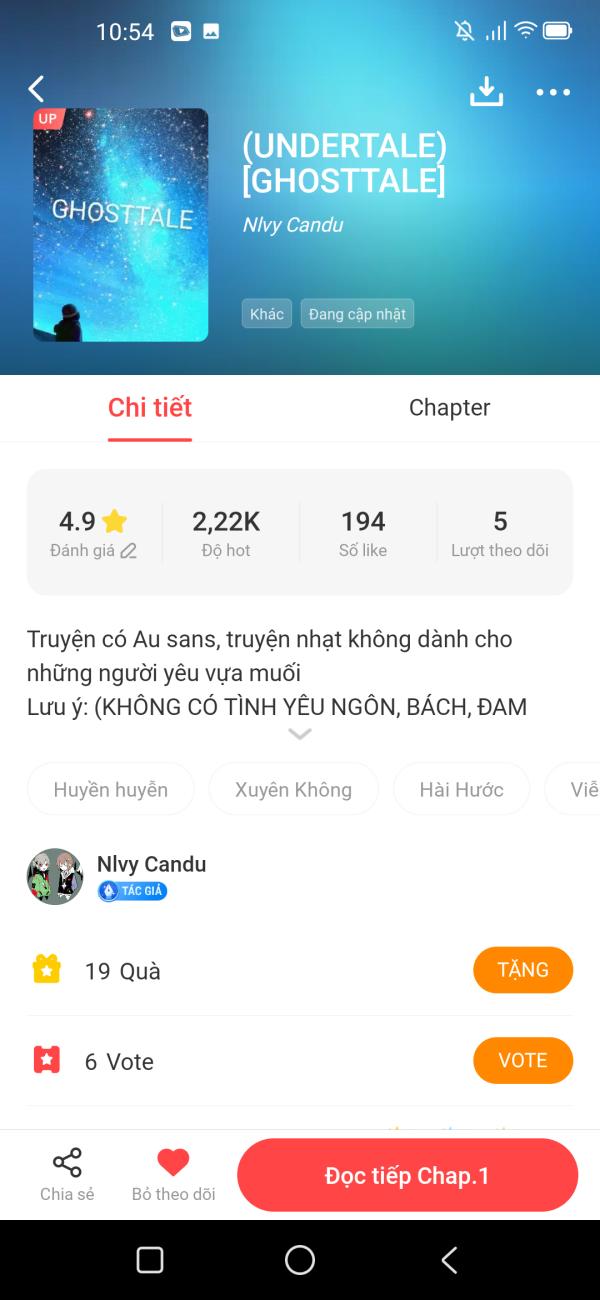Go to the system home screen

point(300,1260)
